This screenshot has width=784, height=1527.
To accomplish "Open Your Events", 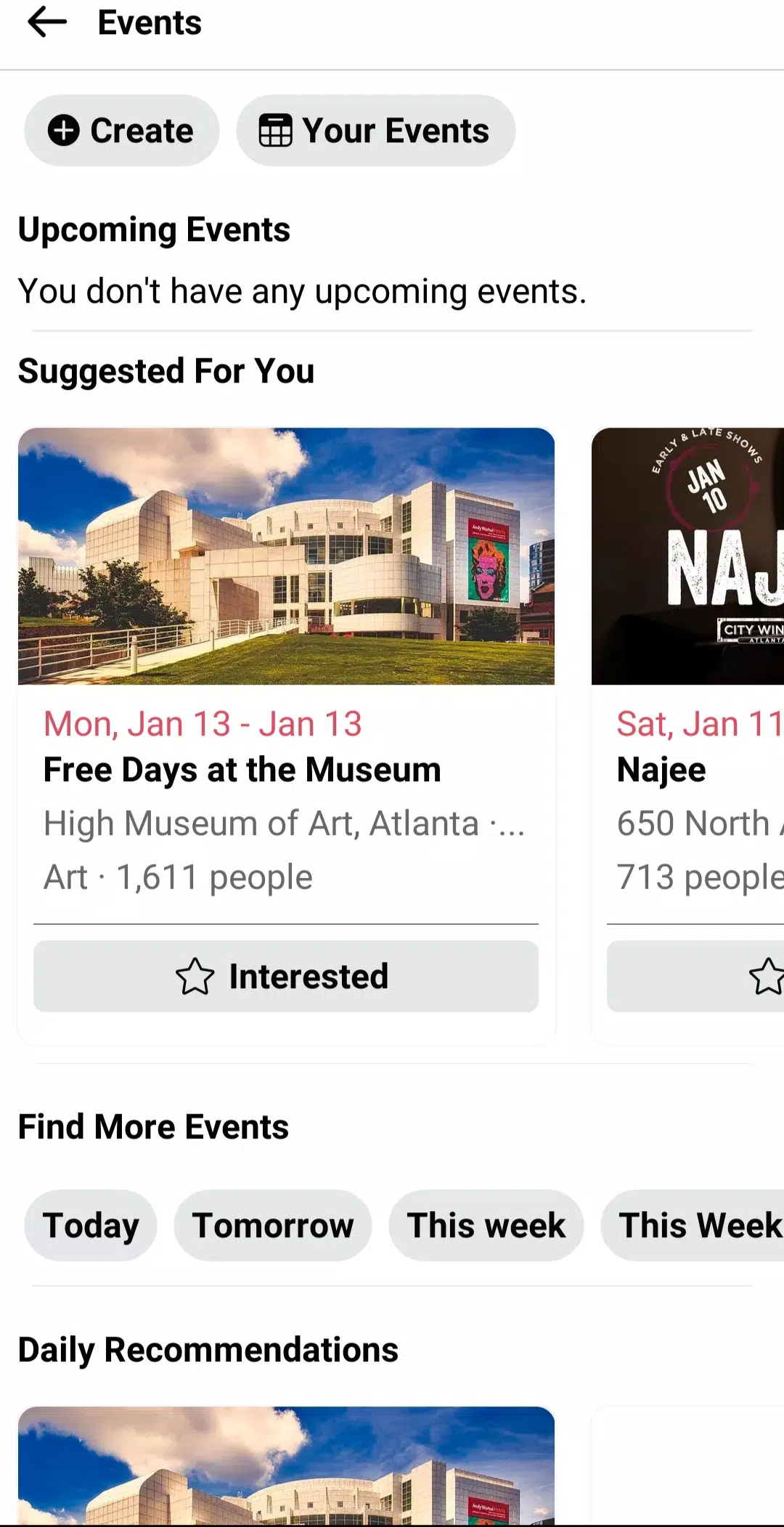I will coord(375,131).
